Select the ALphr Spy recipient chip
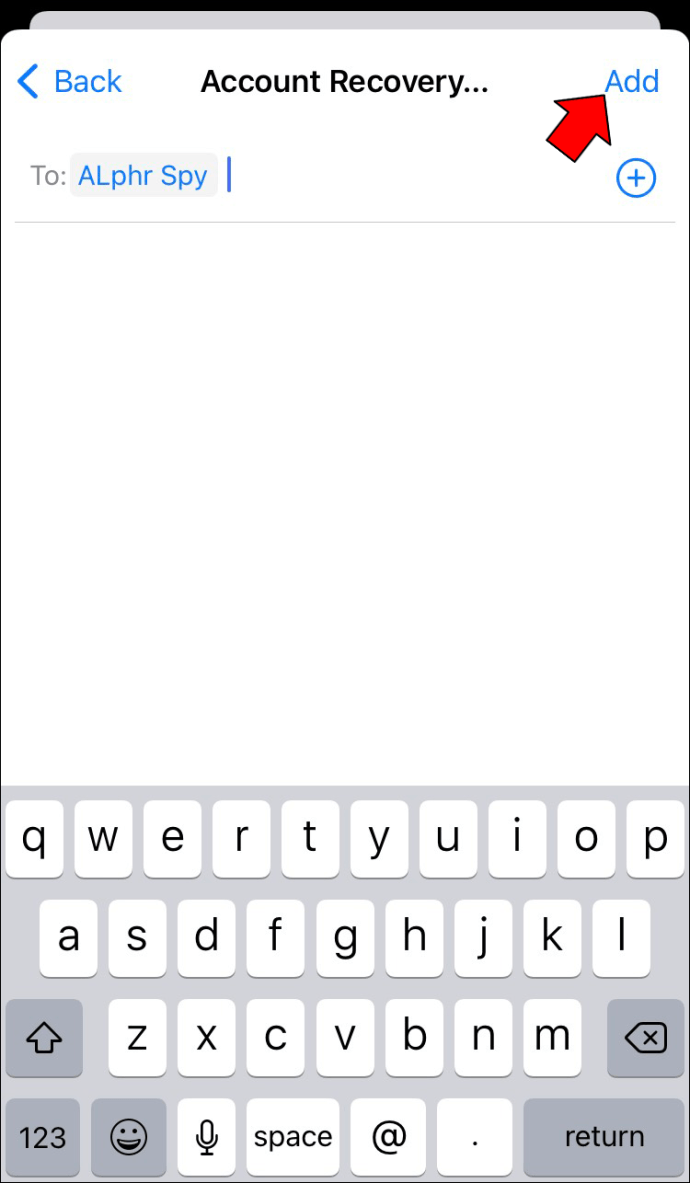The height and width of the screenshot is (1183, 690). click(x=143, y=176)
